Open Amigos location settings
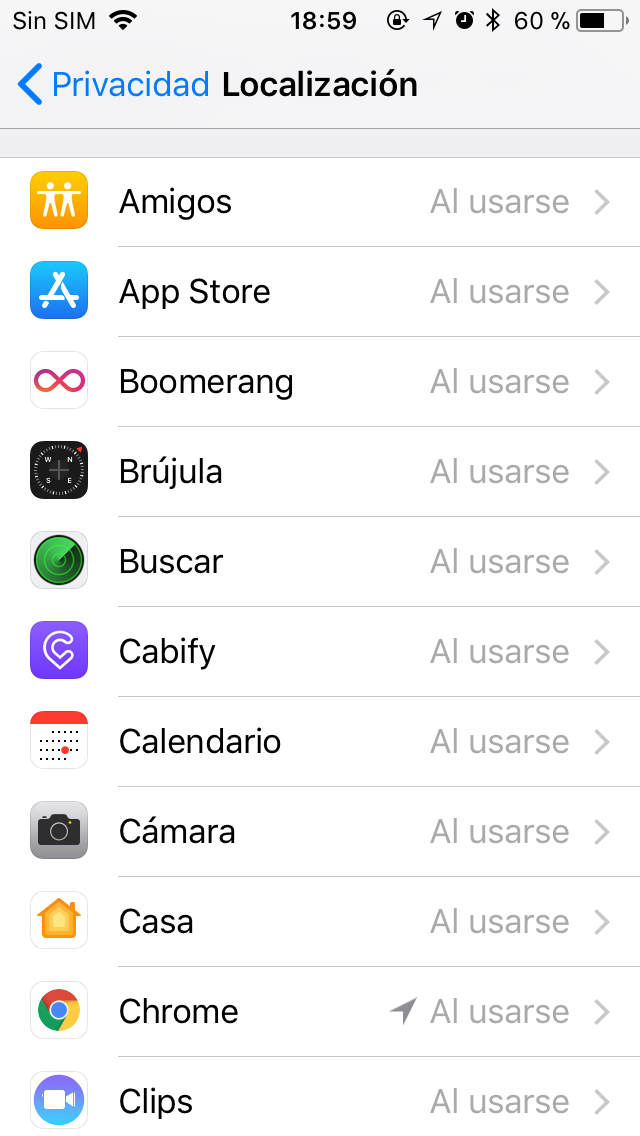The image size is (640, 1136). 320,201
